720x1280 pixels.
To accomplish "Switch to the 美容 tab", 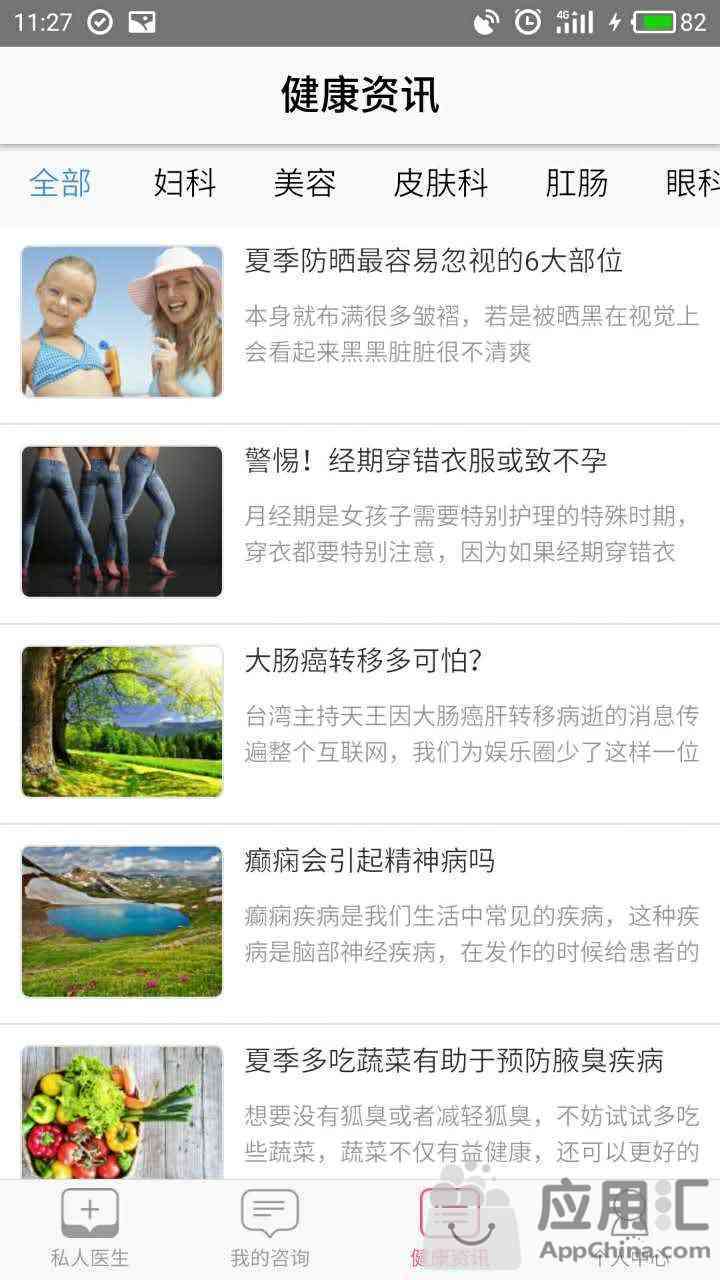I will point(305,184).
